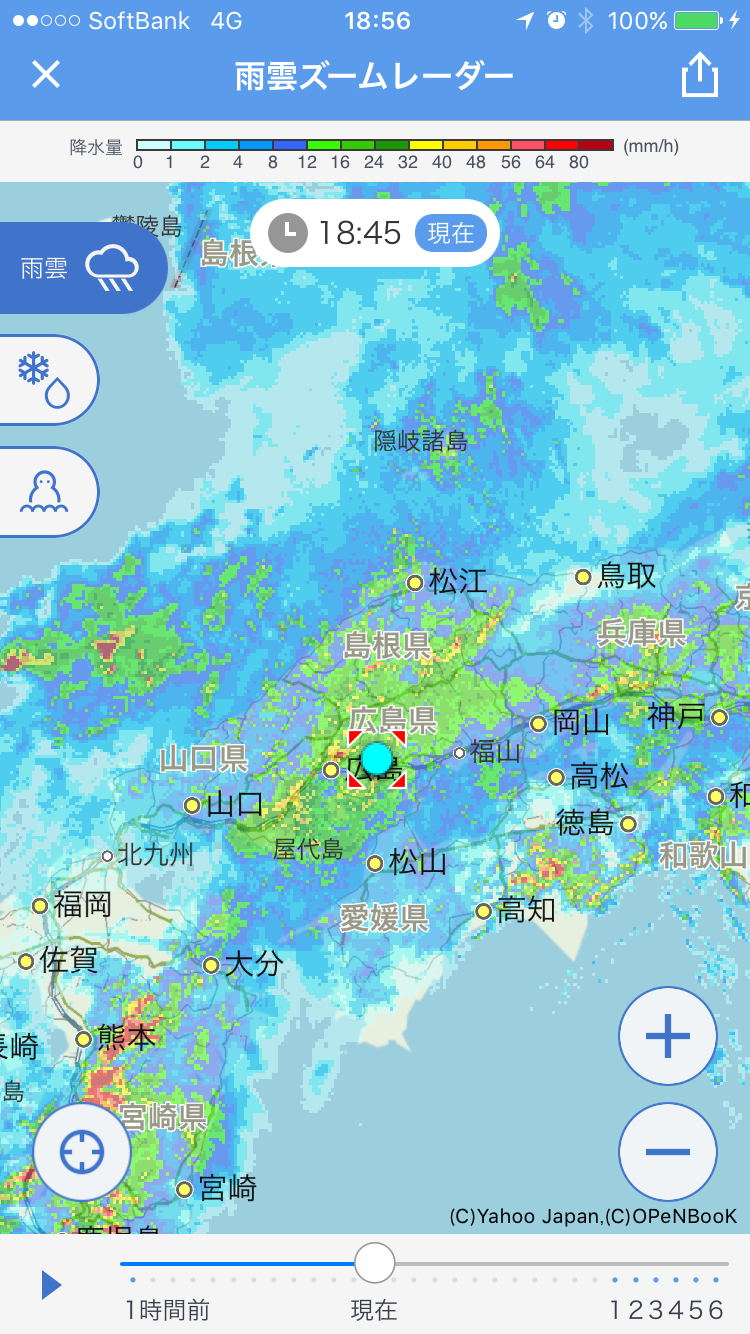Close the rain cloud zoom radar
The image size is (750, 1334).
click(46, 75)
